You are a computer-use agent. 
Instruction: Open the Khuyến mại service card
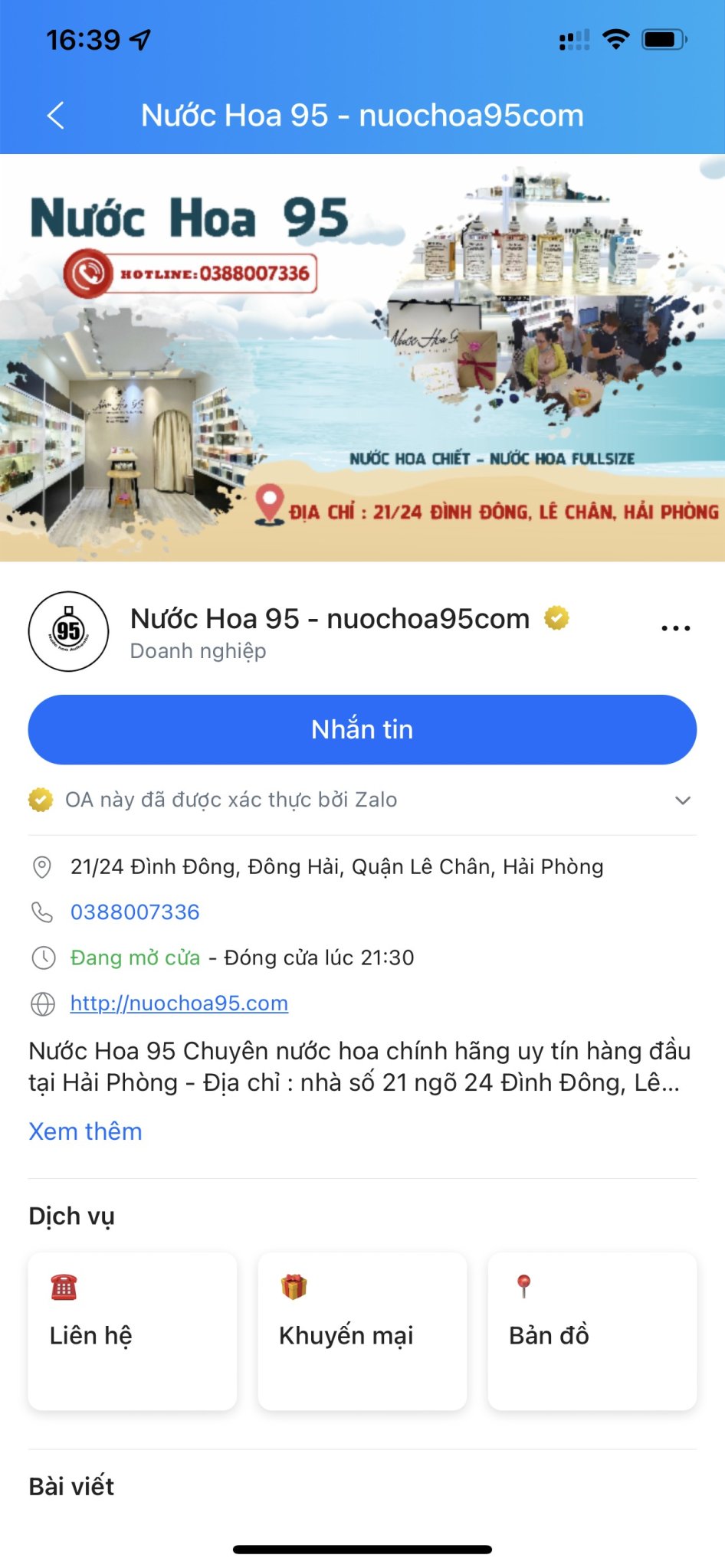(362, 1331)
